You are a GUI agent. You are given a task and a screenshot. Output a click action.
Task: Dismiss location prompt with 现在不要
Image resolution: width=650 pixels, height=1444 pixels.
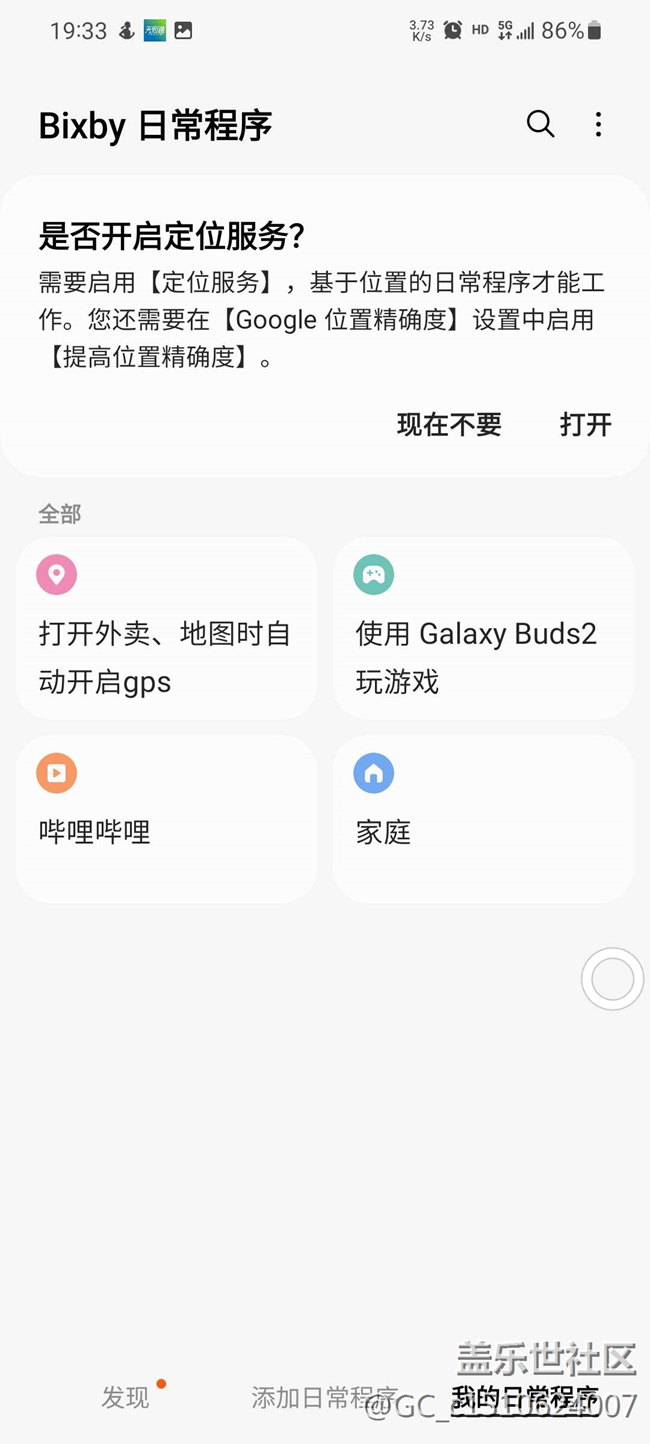tap(449, 424)
